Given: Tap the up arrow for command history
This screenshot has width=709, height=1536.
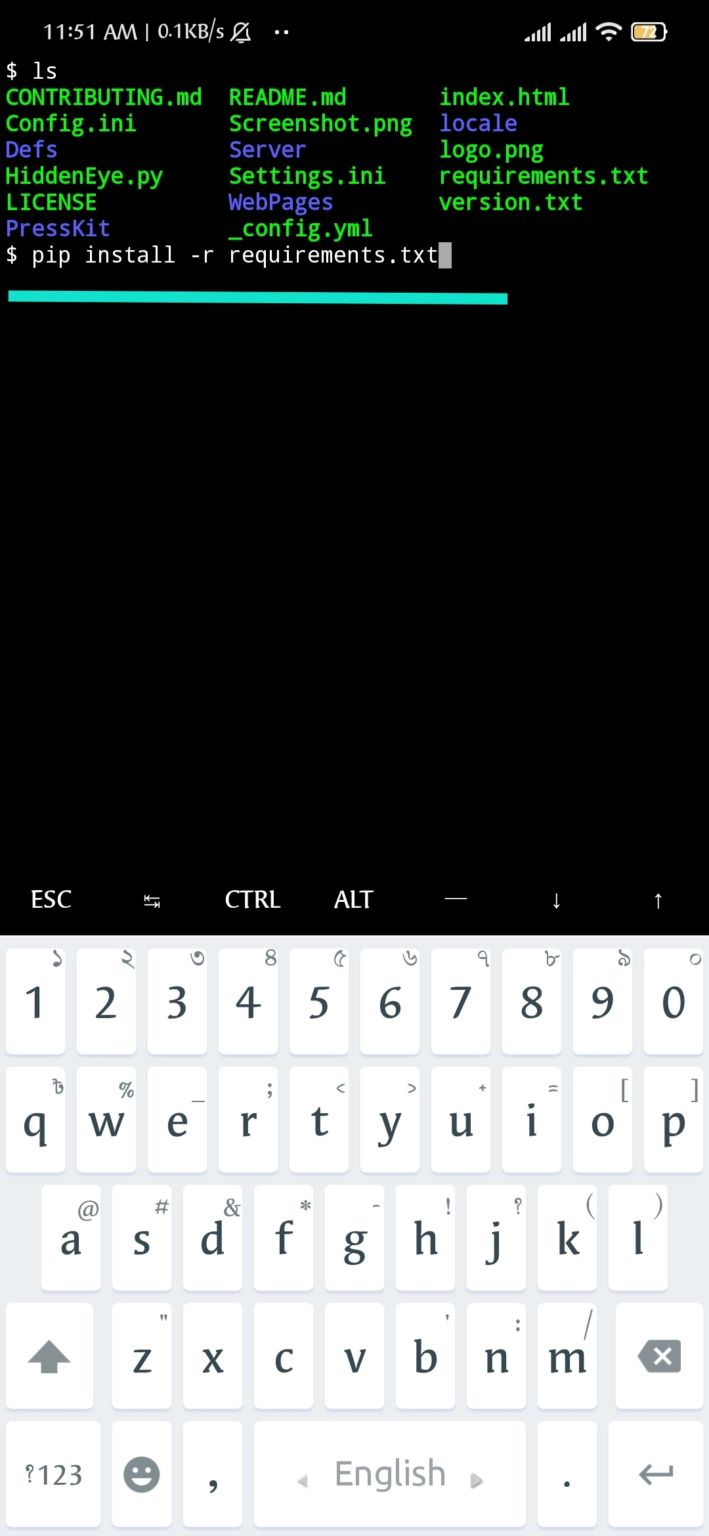Looking at the screenshot, I should pyautogui.click(x=657, y=900).
